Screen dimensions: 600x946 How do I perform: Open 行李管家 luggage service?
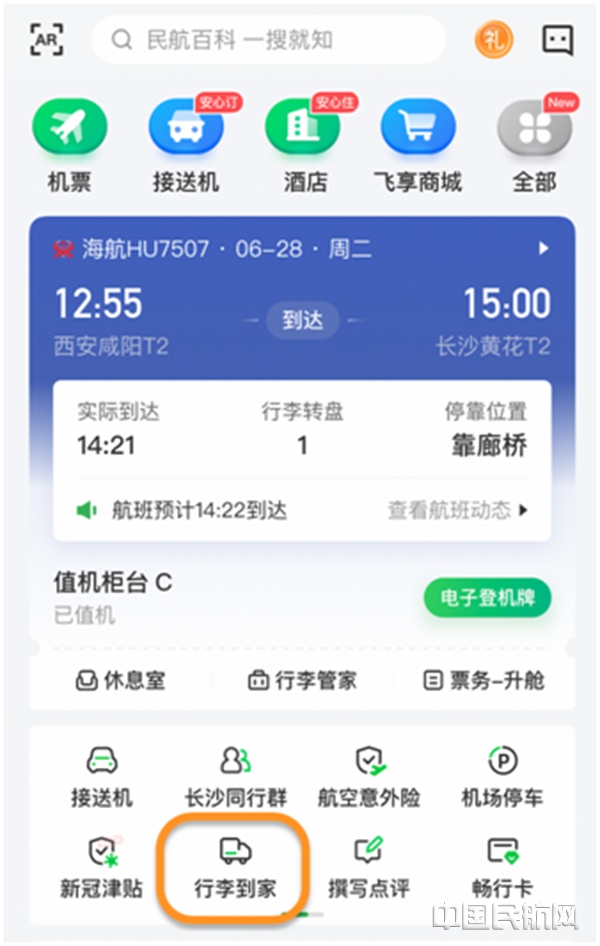(302, 681)
